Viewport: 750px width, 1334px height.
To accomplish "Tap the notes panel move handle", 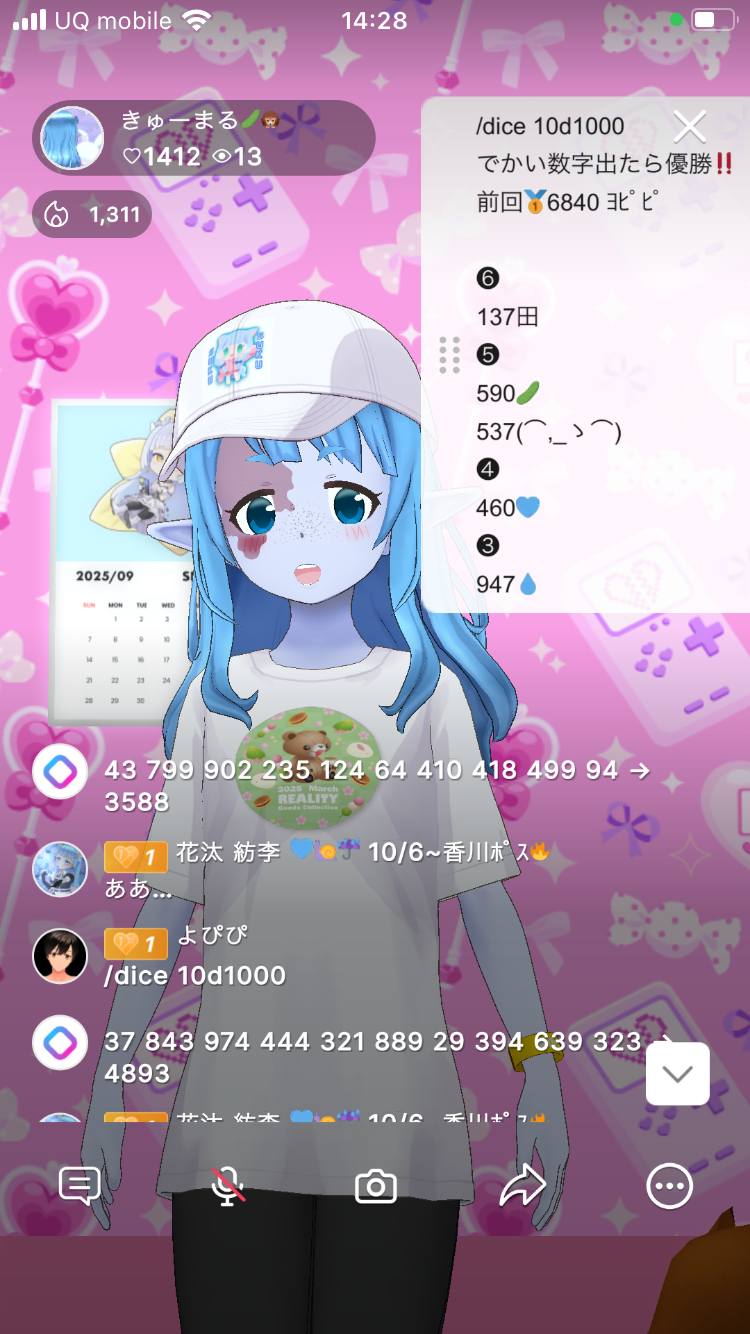I will coord(449,355).
